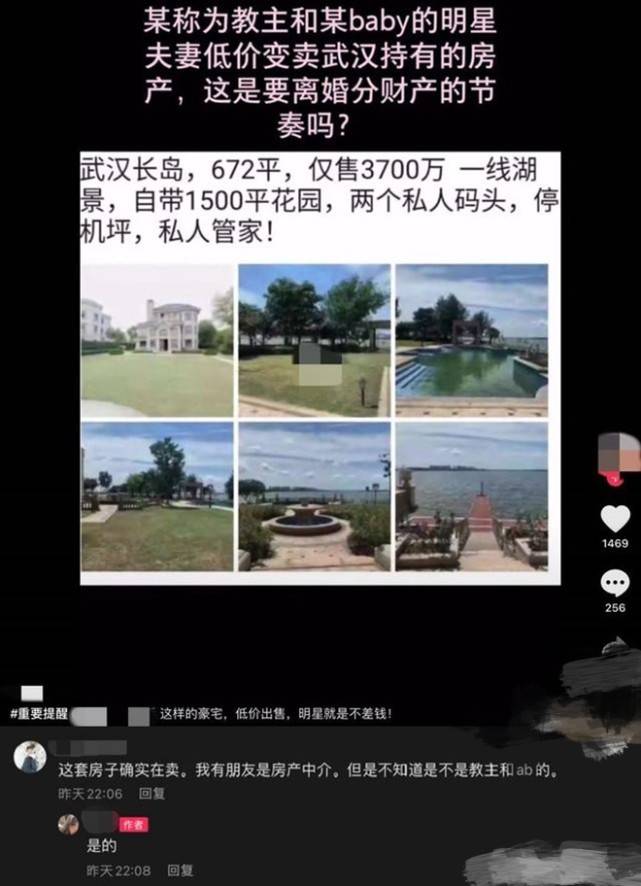Reply to the author's comment "是的"
The width and height of the screenshot is (641, 886).
pos(180,870)
